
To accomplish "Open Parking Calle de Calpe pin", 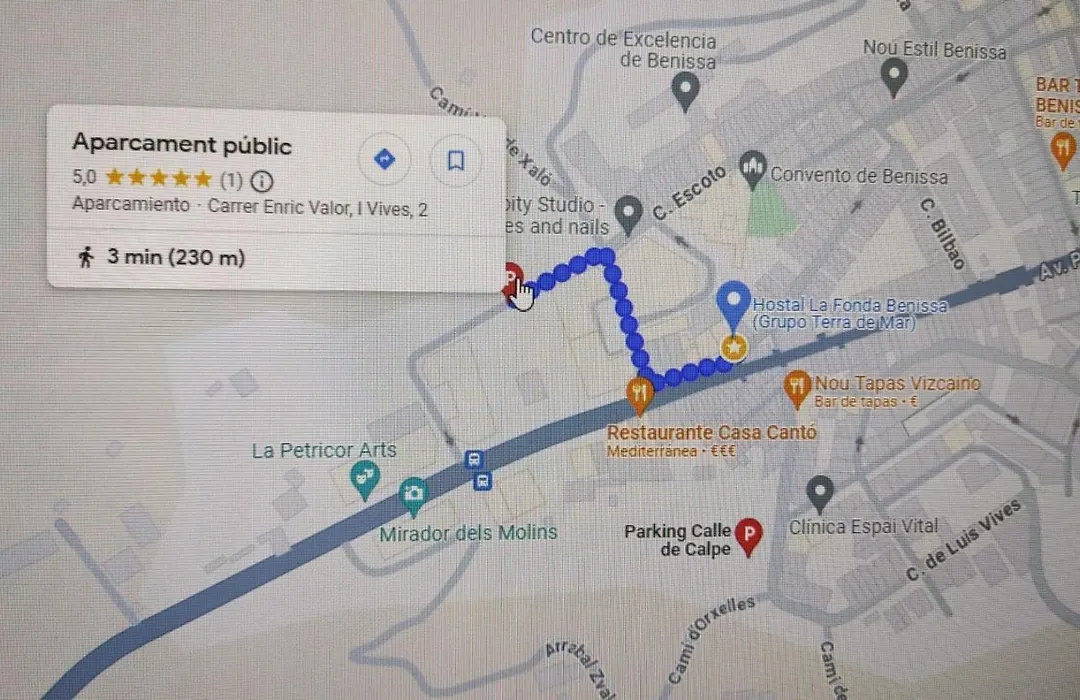I will pos(748,535).
